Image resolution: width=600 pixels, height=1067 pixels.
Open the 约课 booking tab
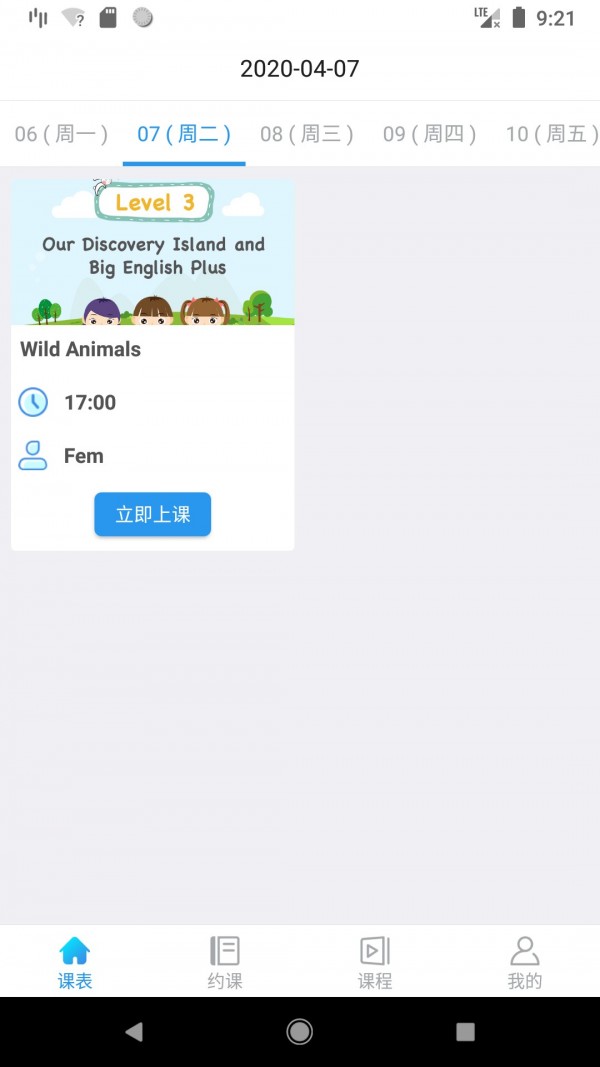coord(225,962)
